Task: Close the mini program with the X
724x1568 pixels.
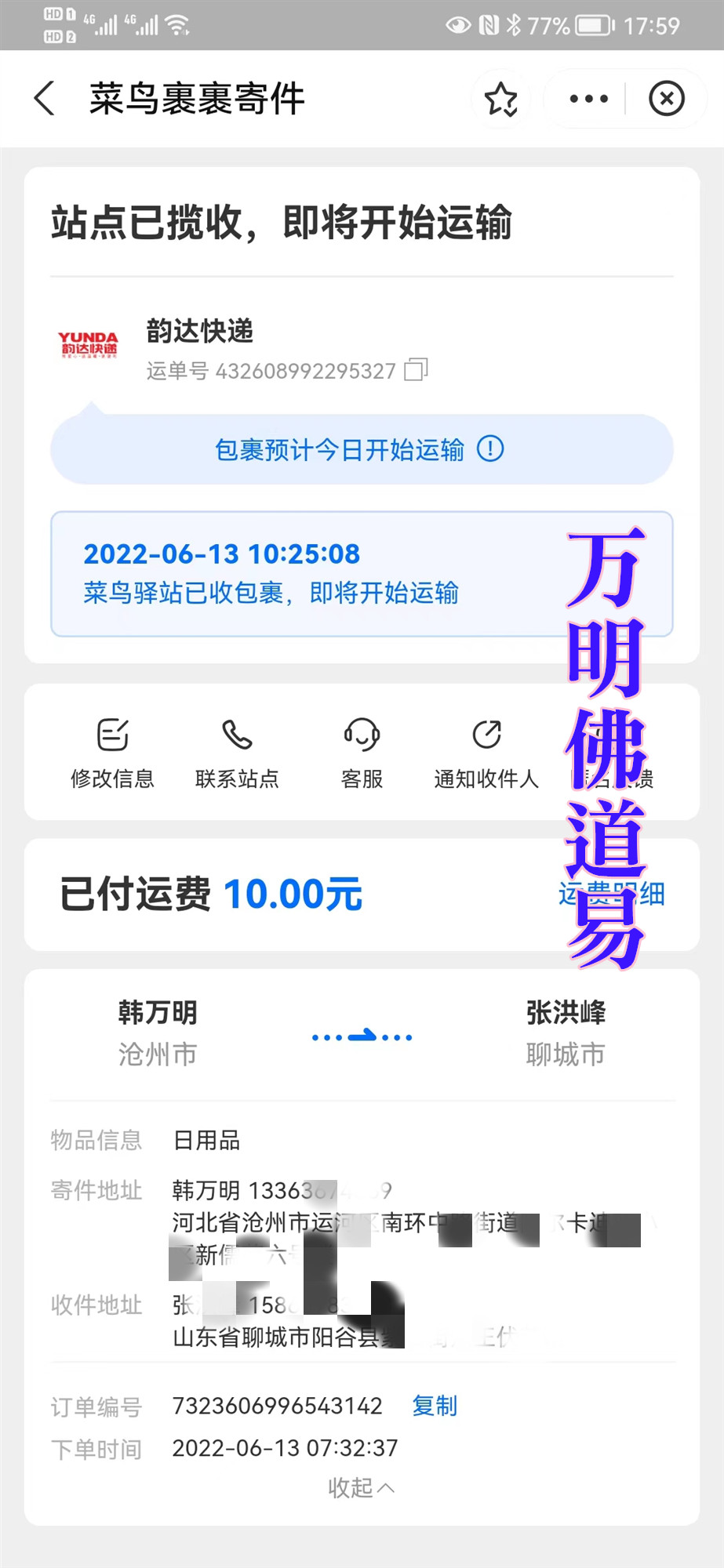Action: tap(667, 99)
